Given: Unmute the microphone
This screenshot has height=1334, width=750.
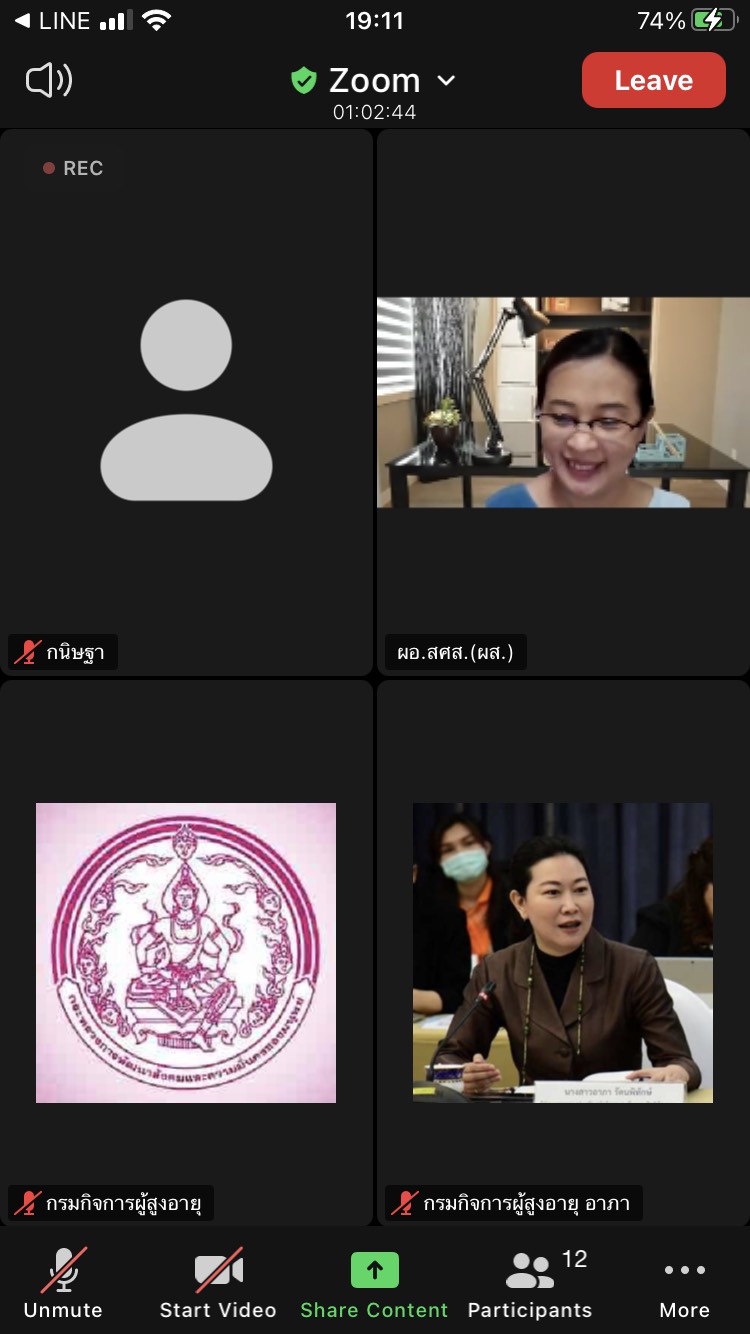Looking at the screenshot, I should point(63,1284).
